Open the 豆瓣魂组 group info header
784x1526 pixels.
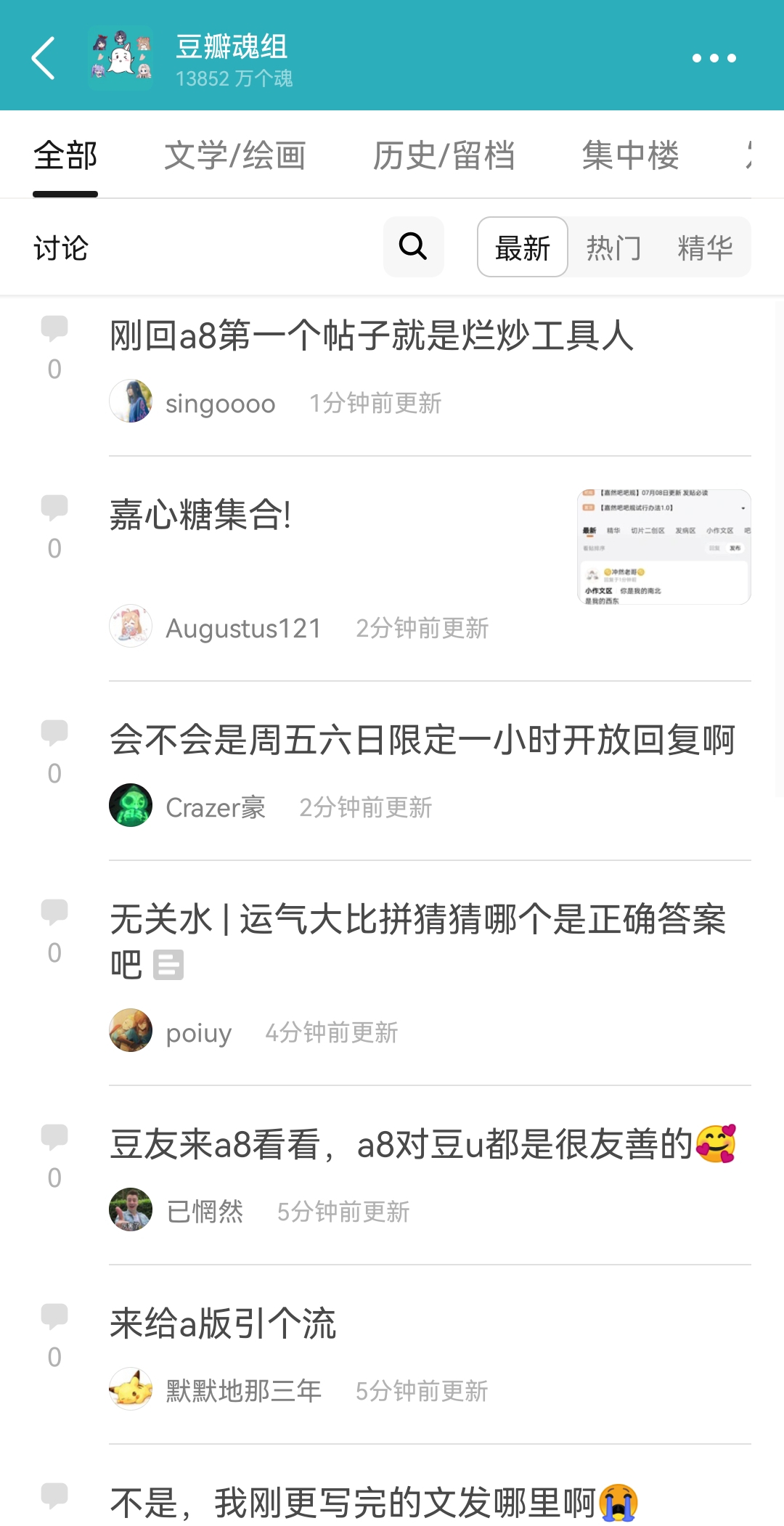click(x=232, y=58)
